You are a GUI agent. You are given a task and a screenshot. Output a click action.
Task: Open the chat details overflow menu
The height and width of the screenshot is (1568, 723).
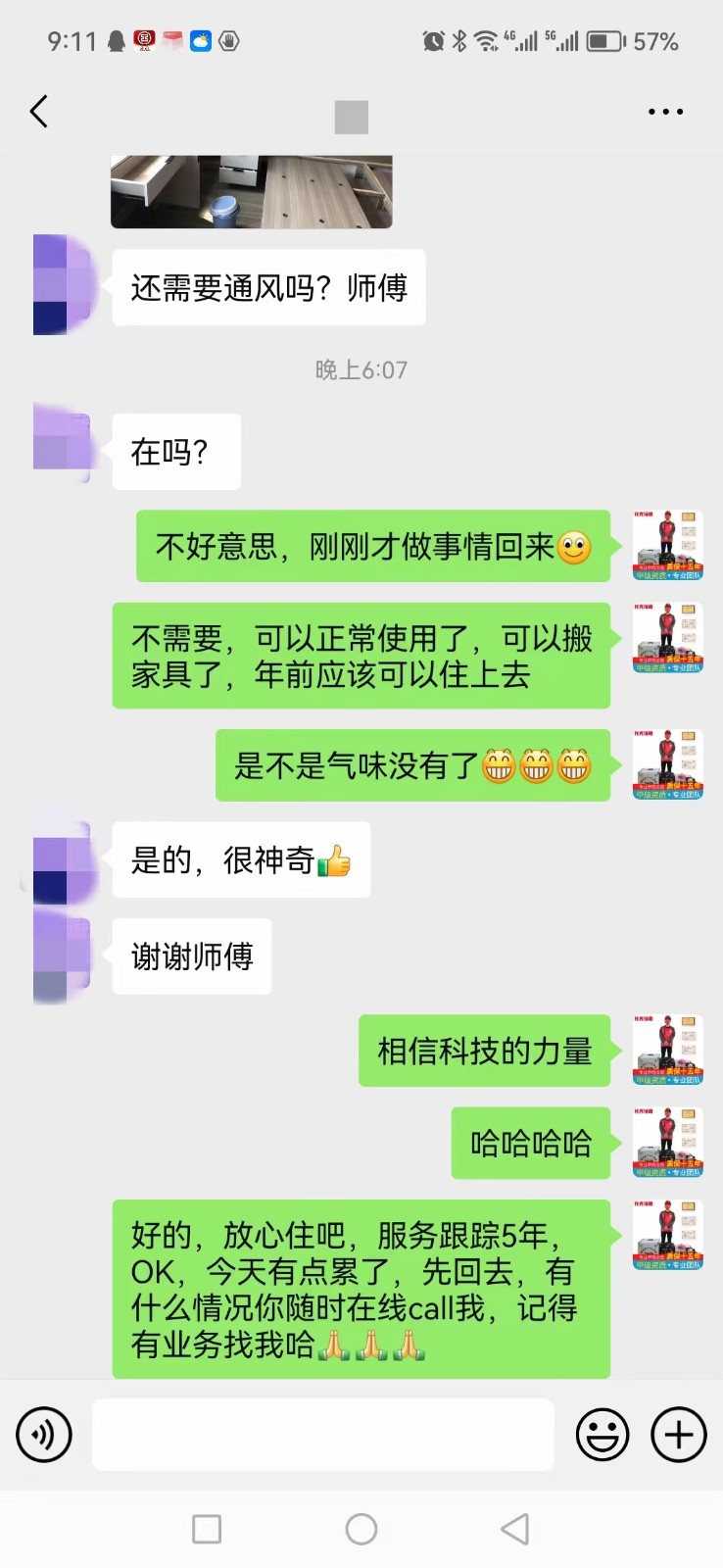665,112
